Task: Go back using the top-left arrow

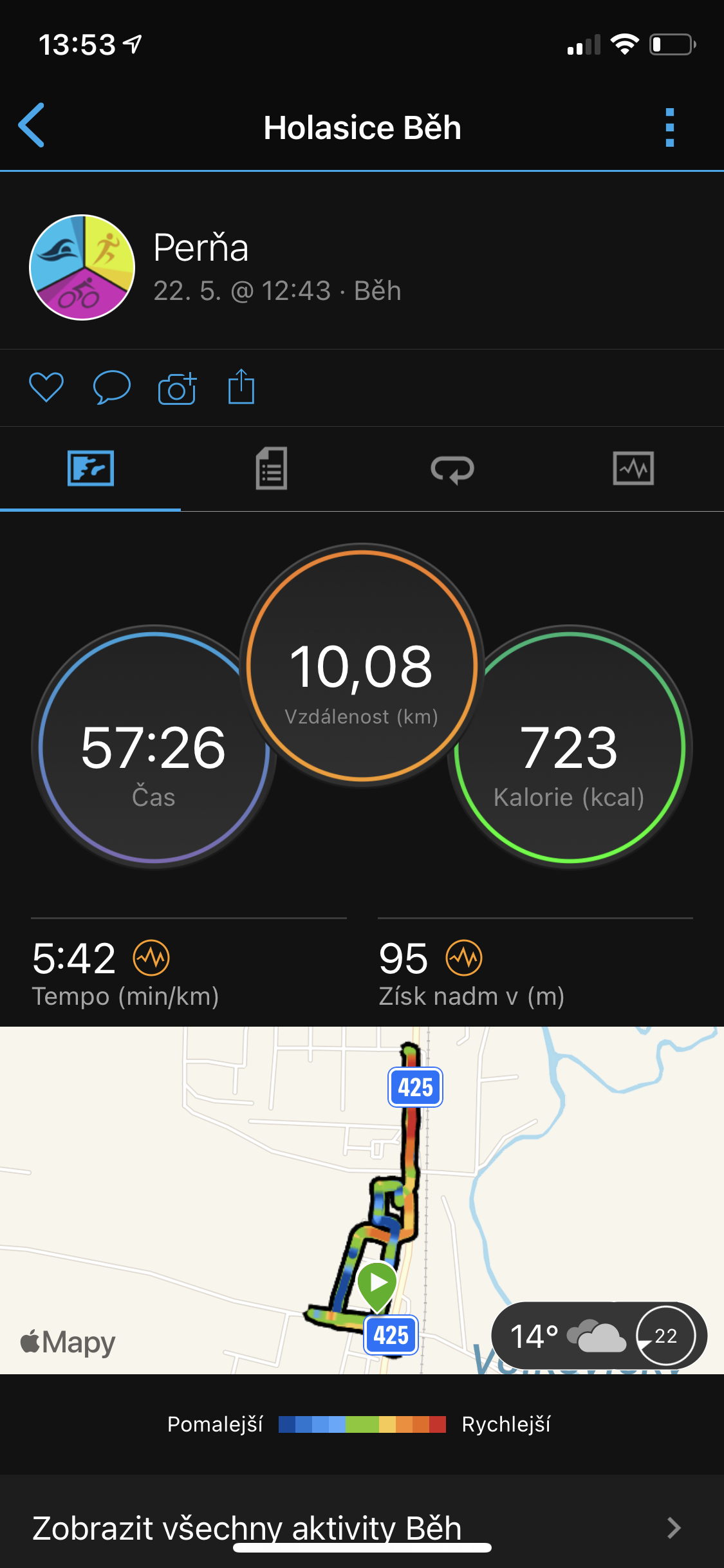Action: (x=32, y=126)
